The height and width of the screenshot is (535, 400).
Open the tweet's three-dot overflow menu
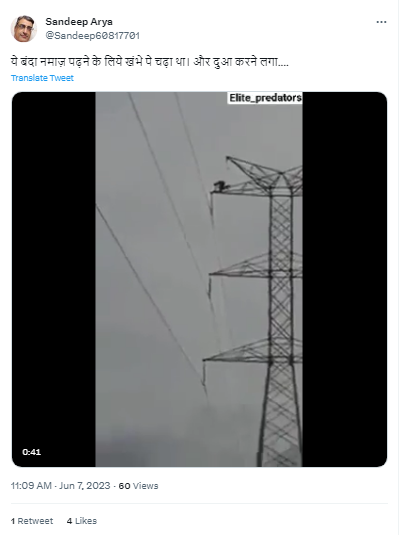381,22
